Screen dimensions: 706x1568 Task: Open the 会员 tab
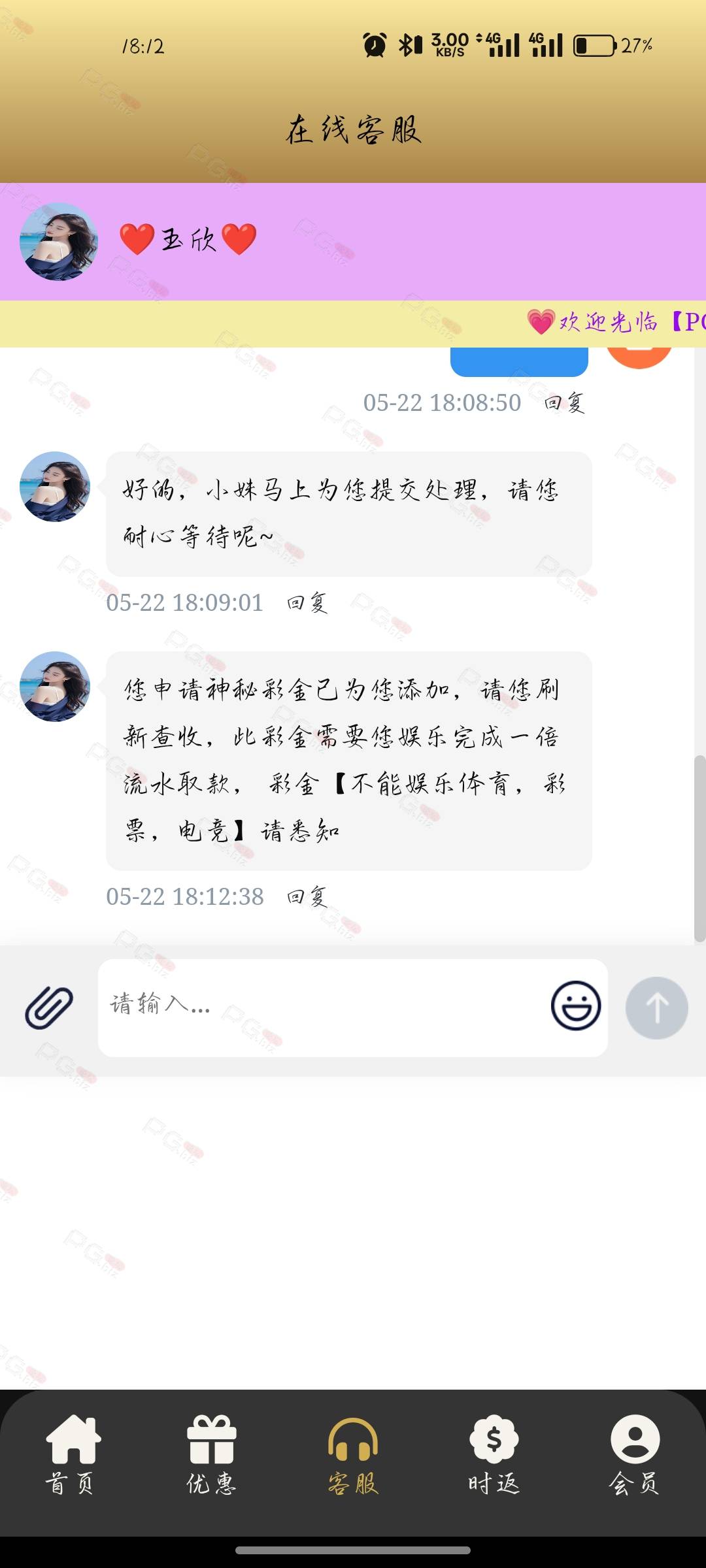634,1456
